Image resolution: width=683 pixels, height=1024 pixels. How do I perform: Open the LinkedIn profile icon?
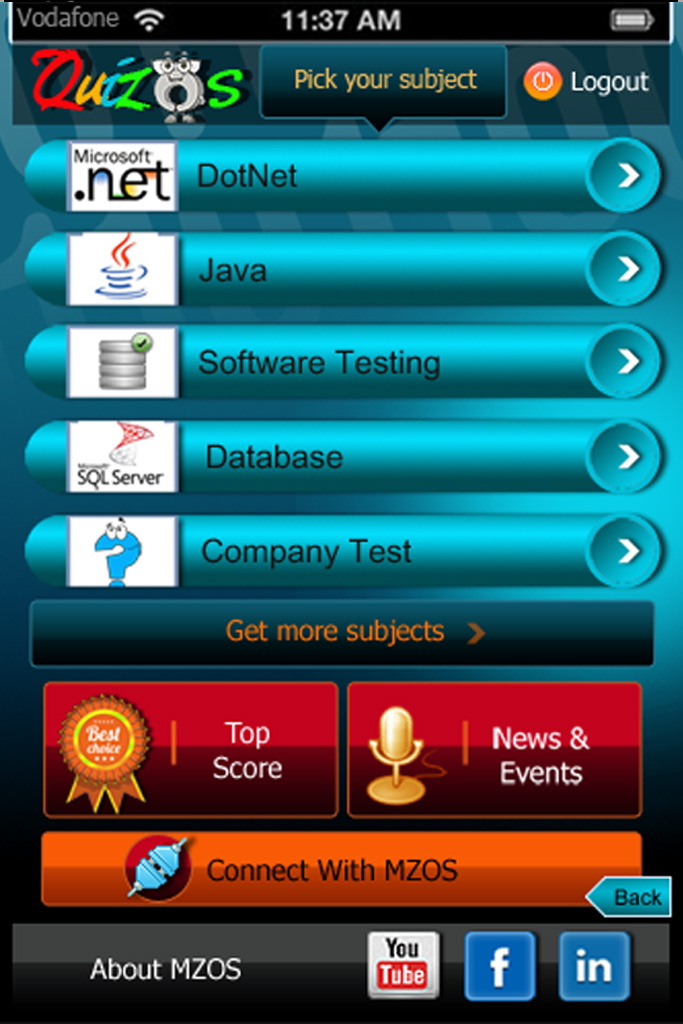click(594, 967)
